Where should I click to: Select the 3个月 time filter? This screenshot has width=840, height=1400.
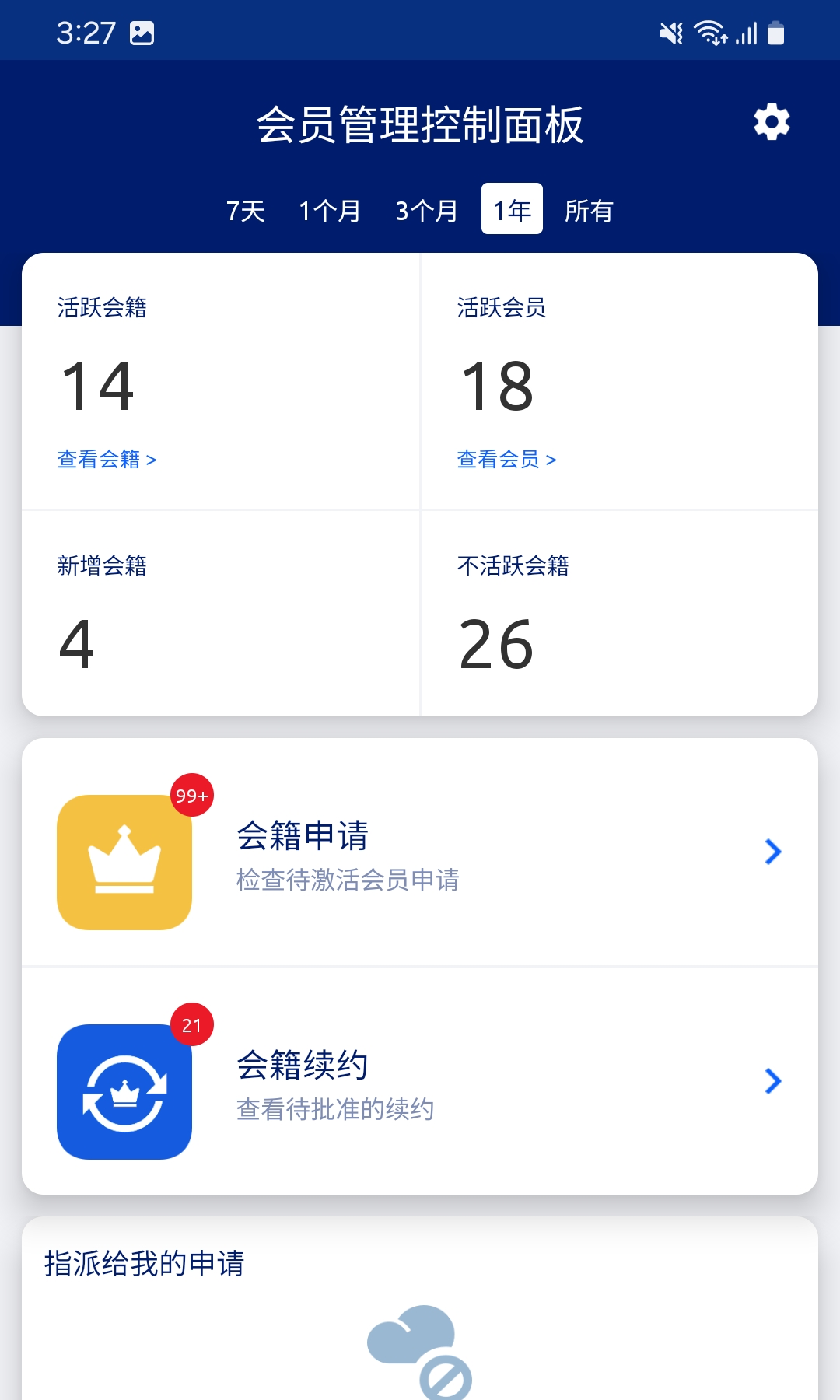click(426, 208)
